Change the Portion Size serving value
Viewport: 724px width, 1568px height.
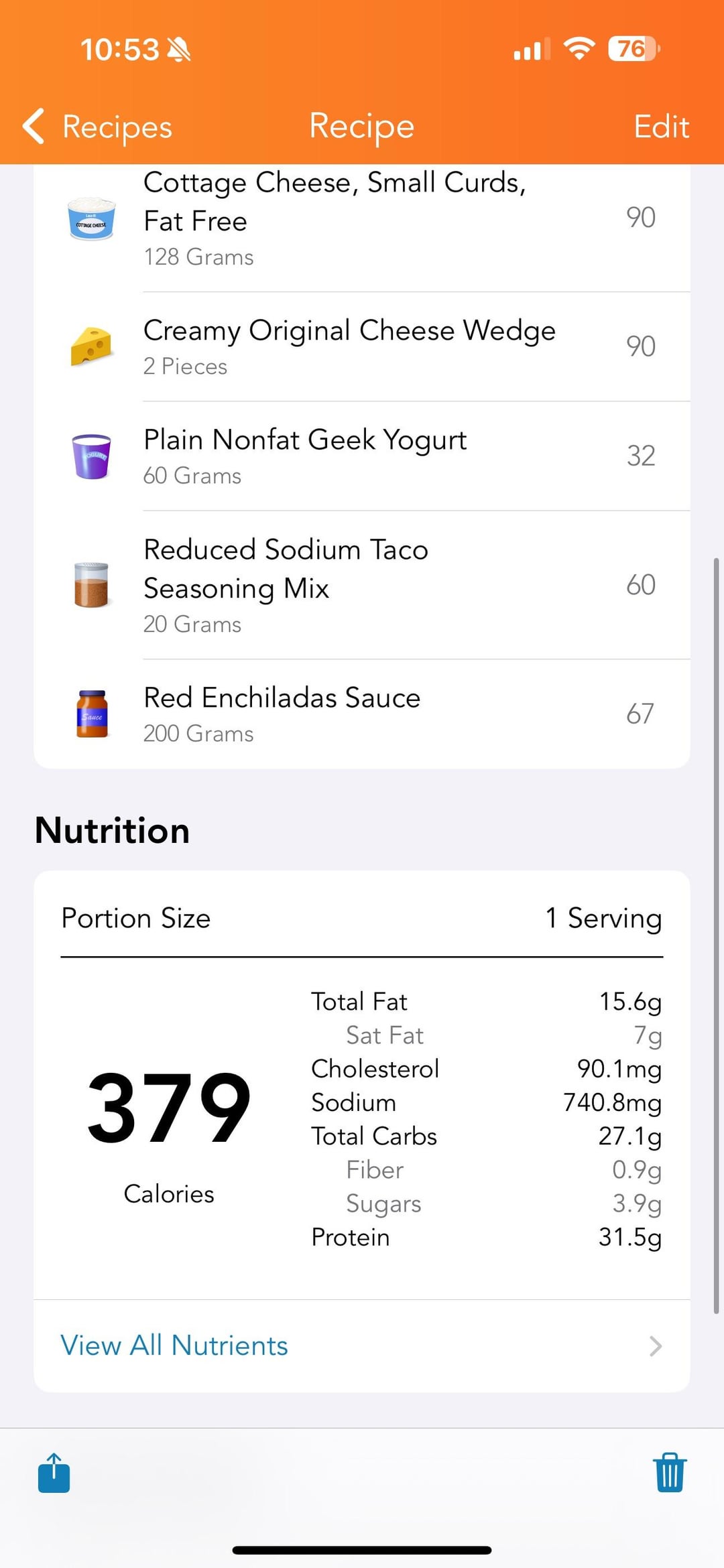tap(603, 918)
